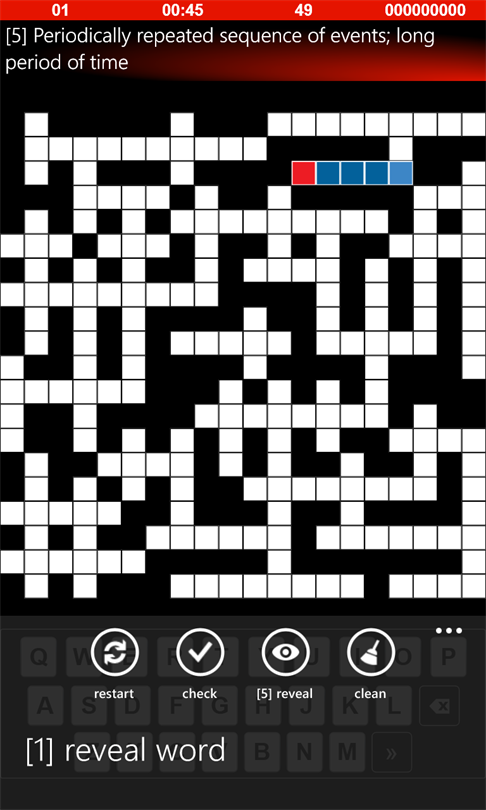Check the entered answers
The image size is (486, 810).
199,652
